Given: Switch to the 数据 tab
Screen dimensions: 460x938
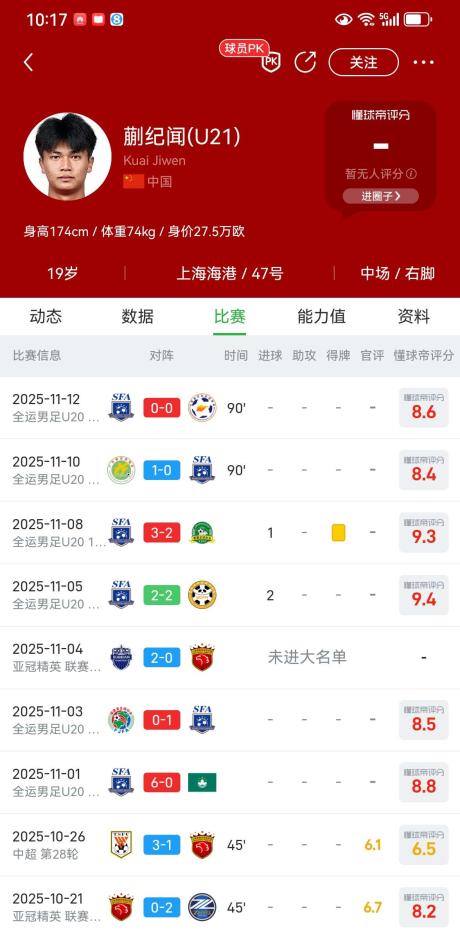Looking at the screenshot, I should pyautogui.click(x=138, y=316).
